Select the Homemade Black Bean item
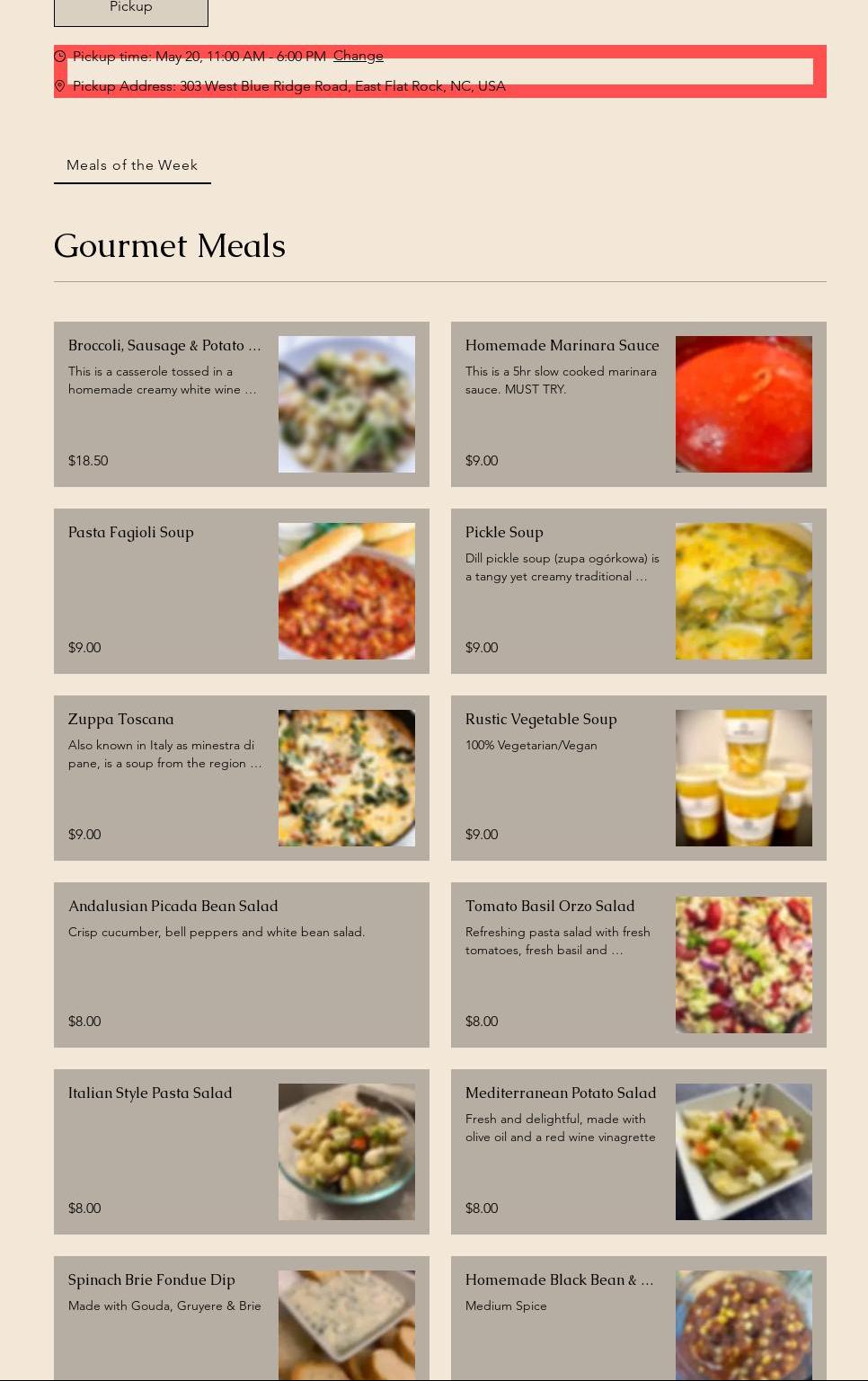Viewport: 868px width, 1381px height. pos(638,1319)
